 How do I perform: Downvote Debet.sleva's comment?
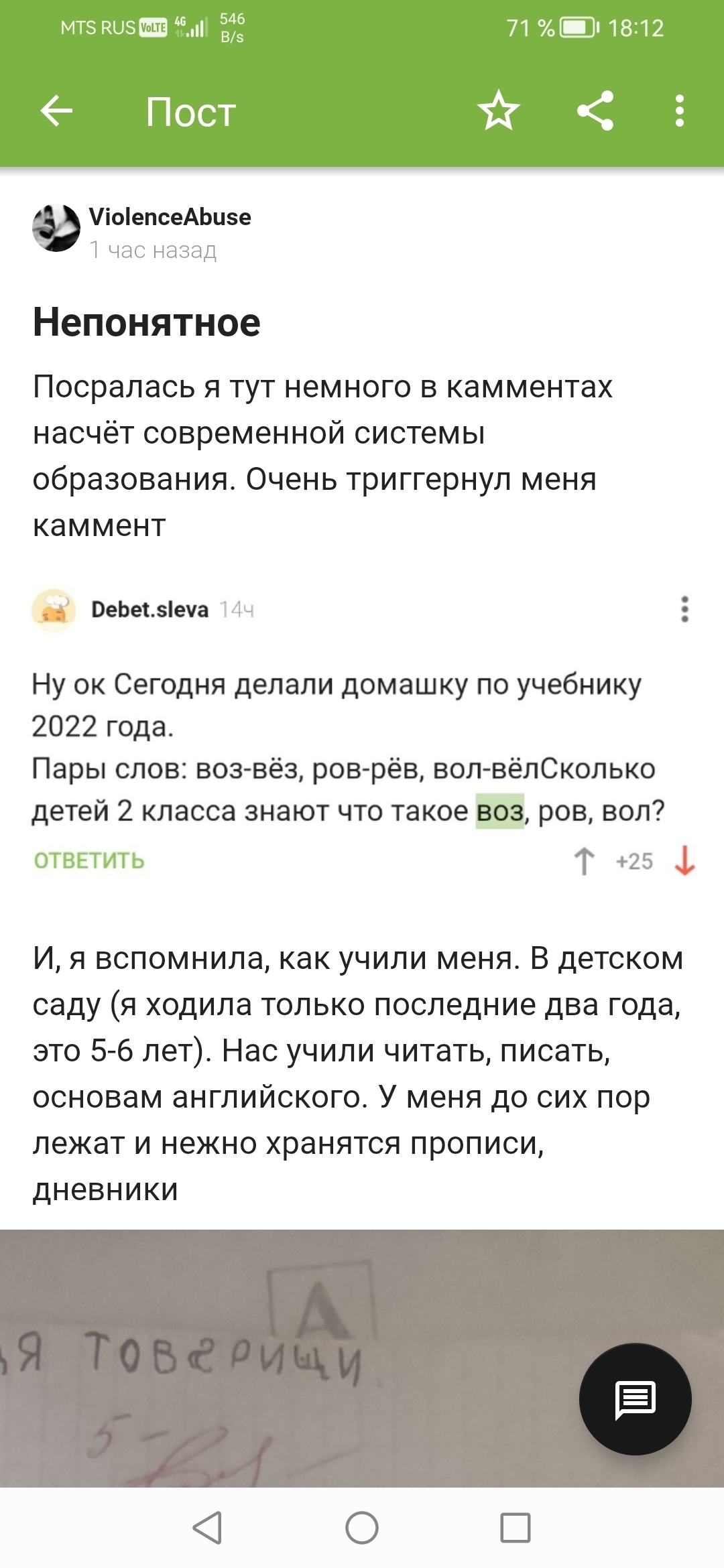tap(684, 861)
